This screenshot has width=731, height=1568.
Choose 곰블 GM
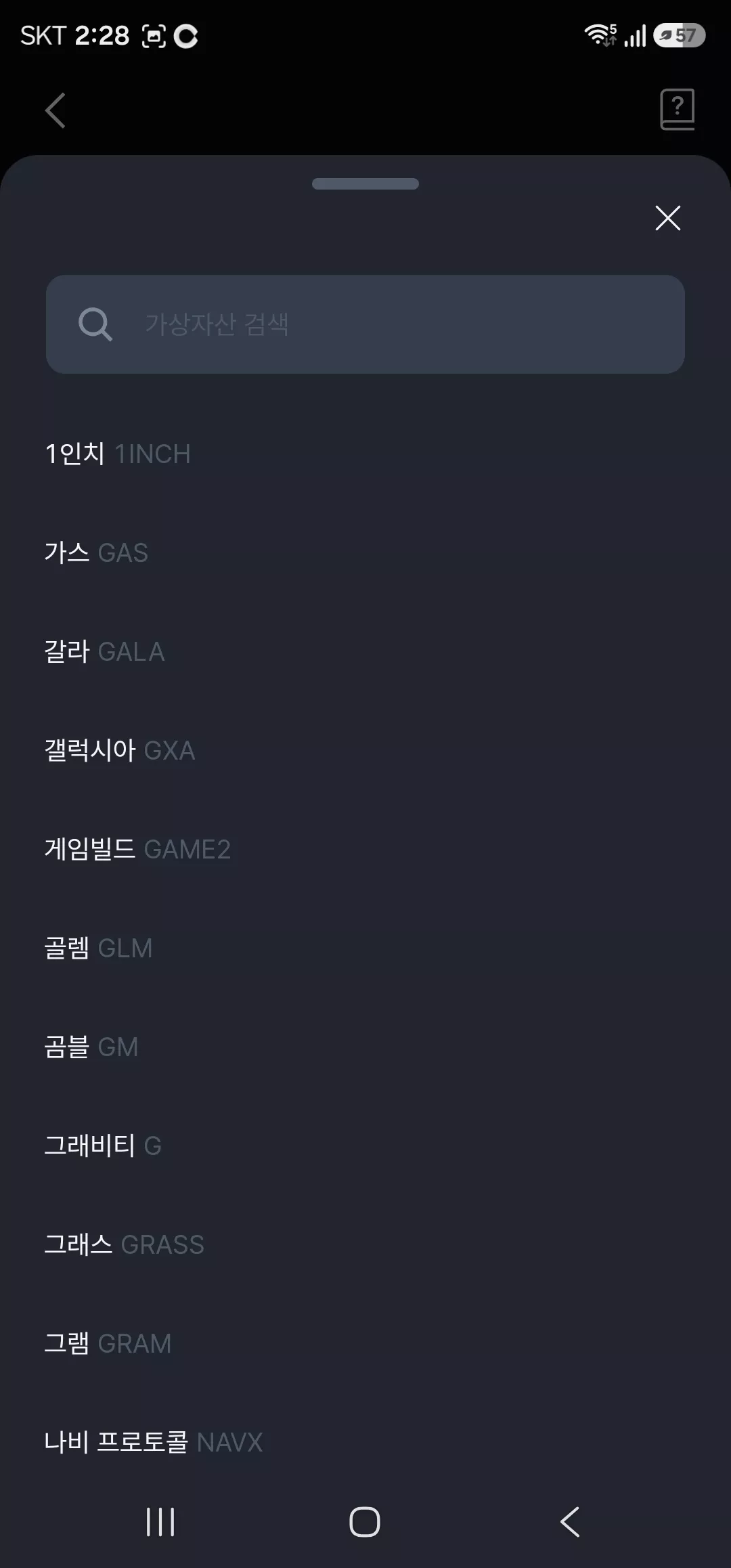click(x=365, y=1047)
